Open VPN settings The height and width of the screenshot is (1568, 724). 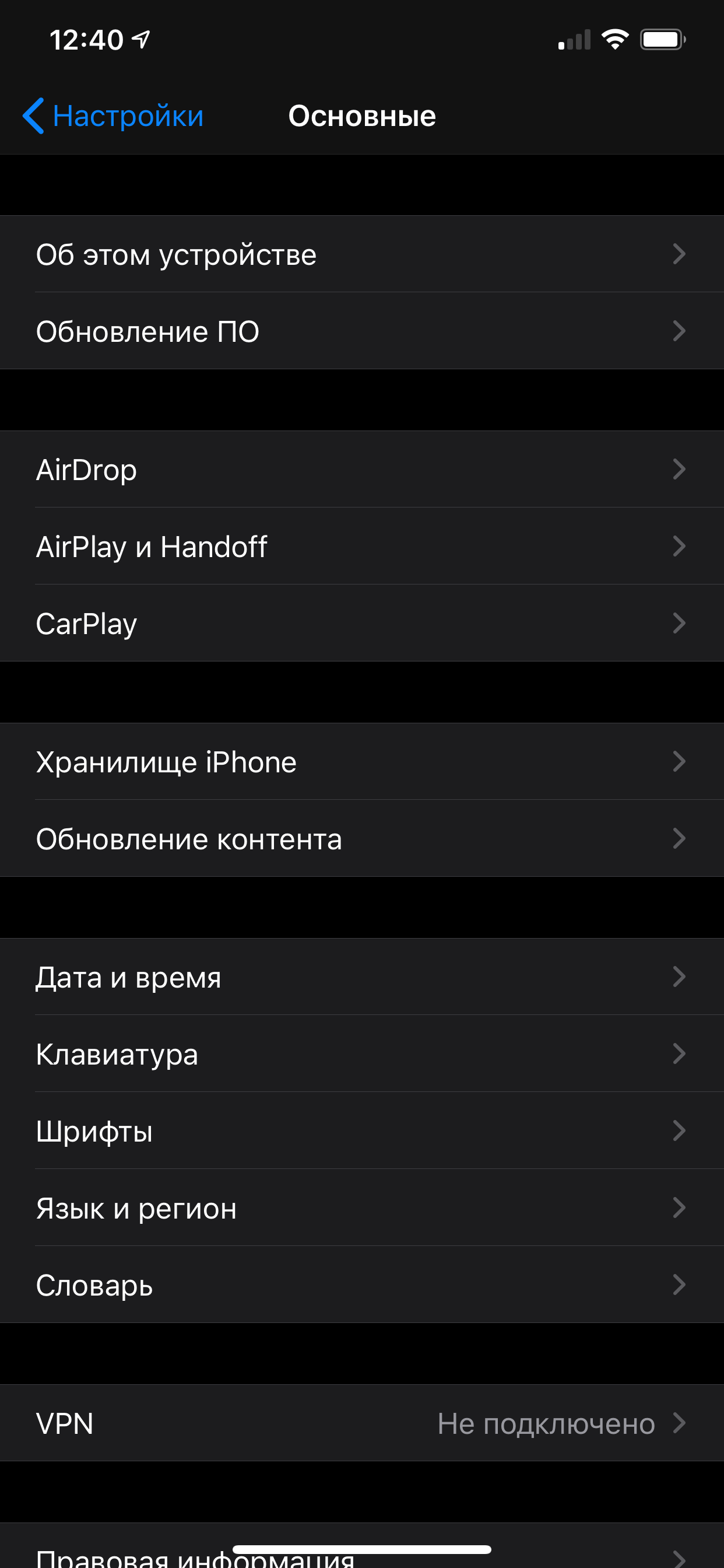tap(361, 1423)
